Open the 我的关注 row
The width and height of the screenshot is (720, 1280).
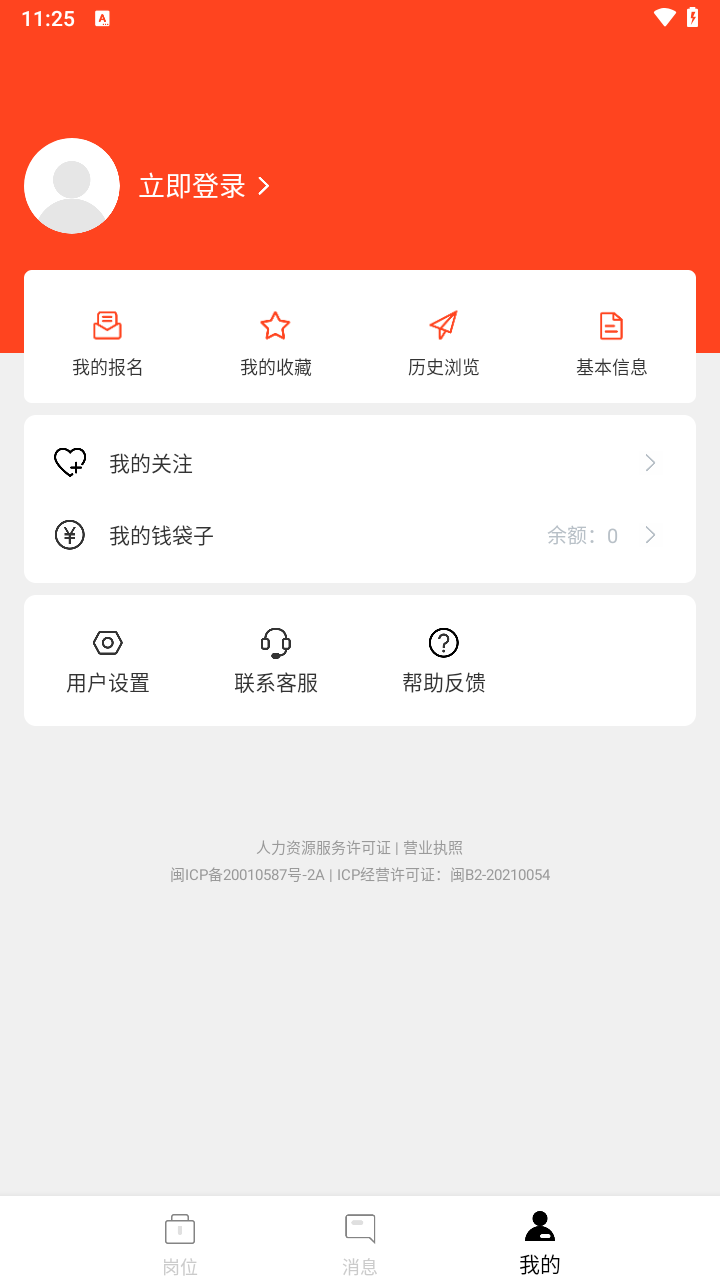point(360,463)
